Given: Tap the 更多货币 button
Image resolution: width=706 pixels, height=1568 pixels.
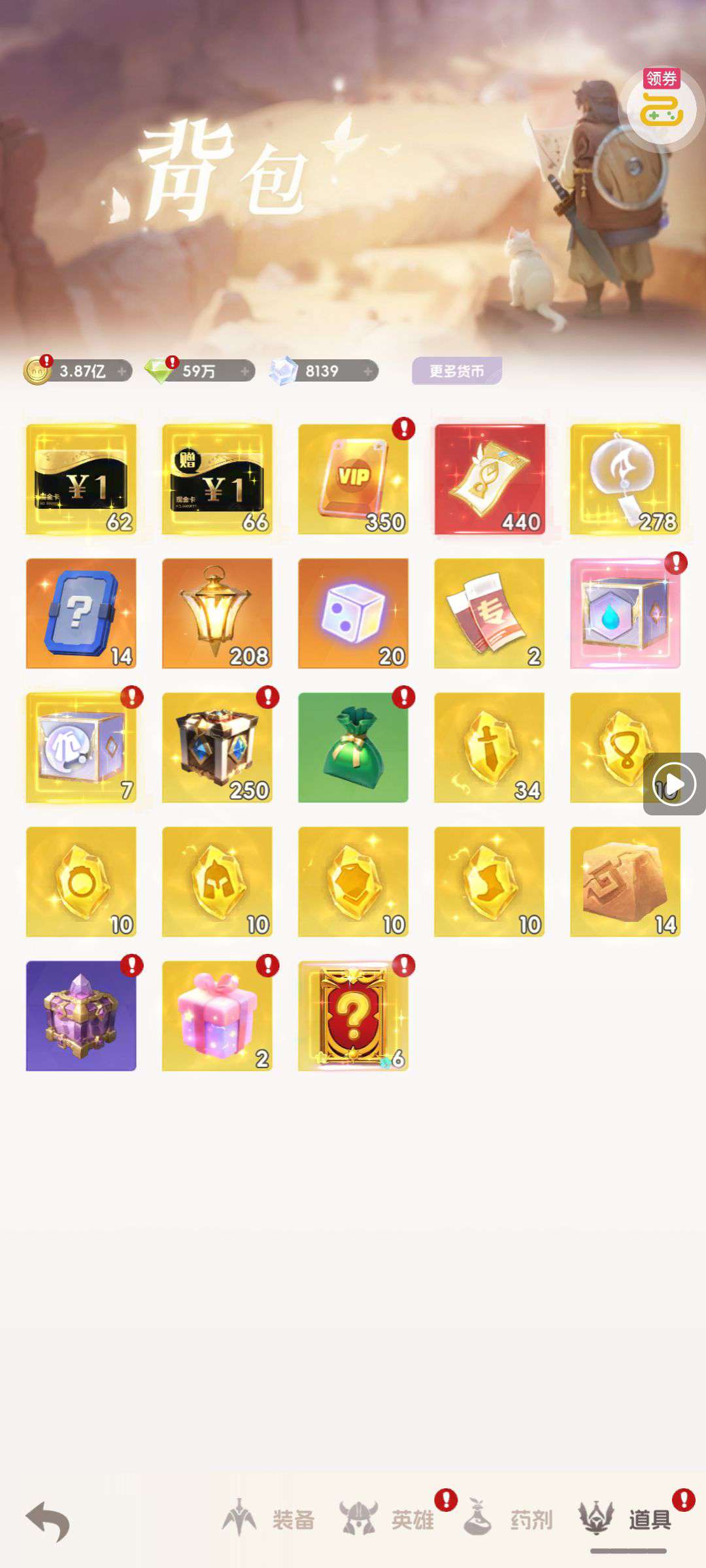Looking at the screenshot, I should [456, 371].
